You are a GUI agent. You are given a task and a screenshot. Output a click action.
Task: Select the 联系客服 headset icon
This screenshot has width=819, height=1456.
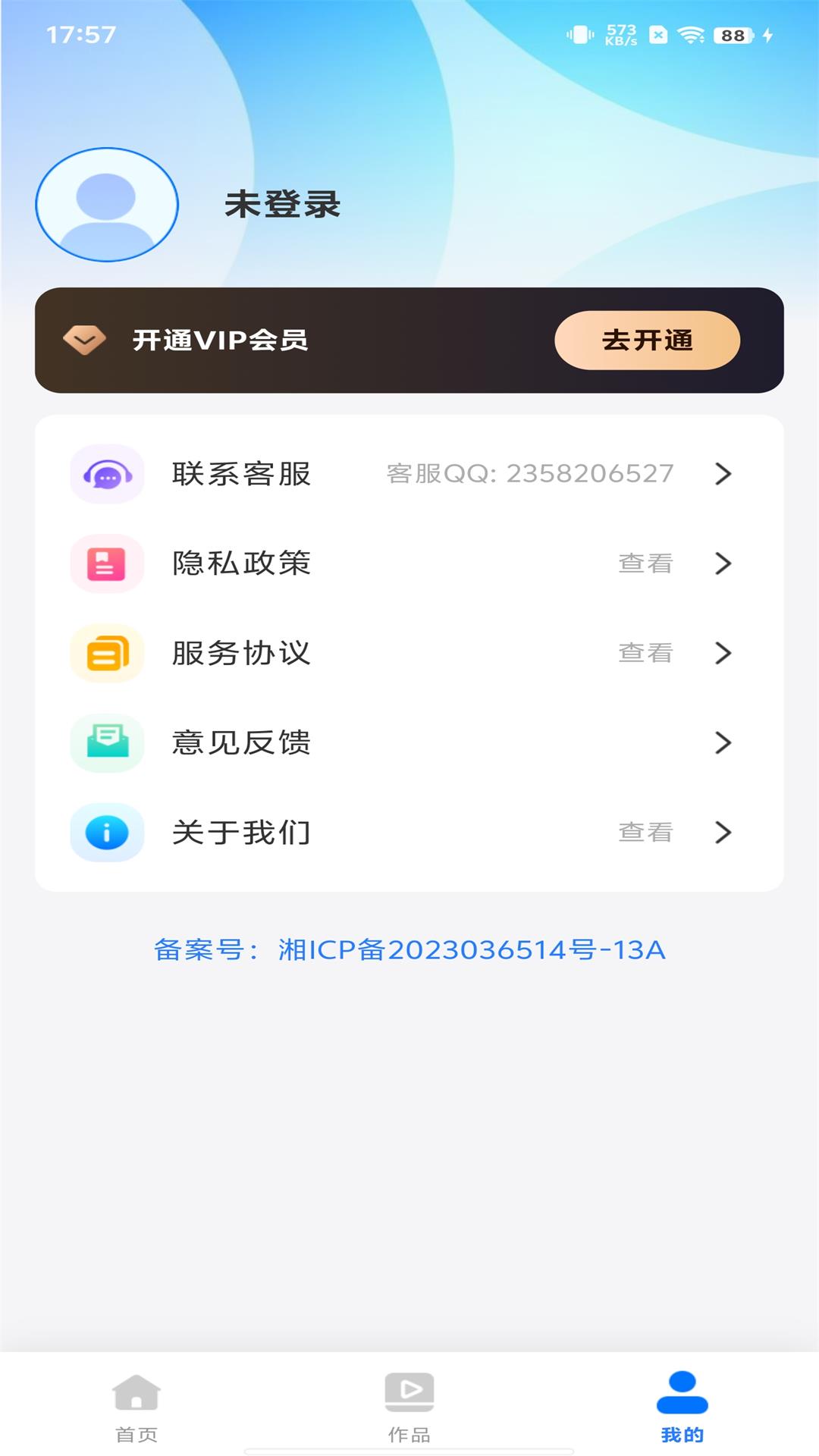(106, 474)
